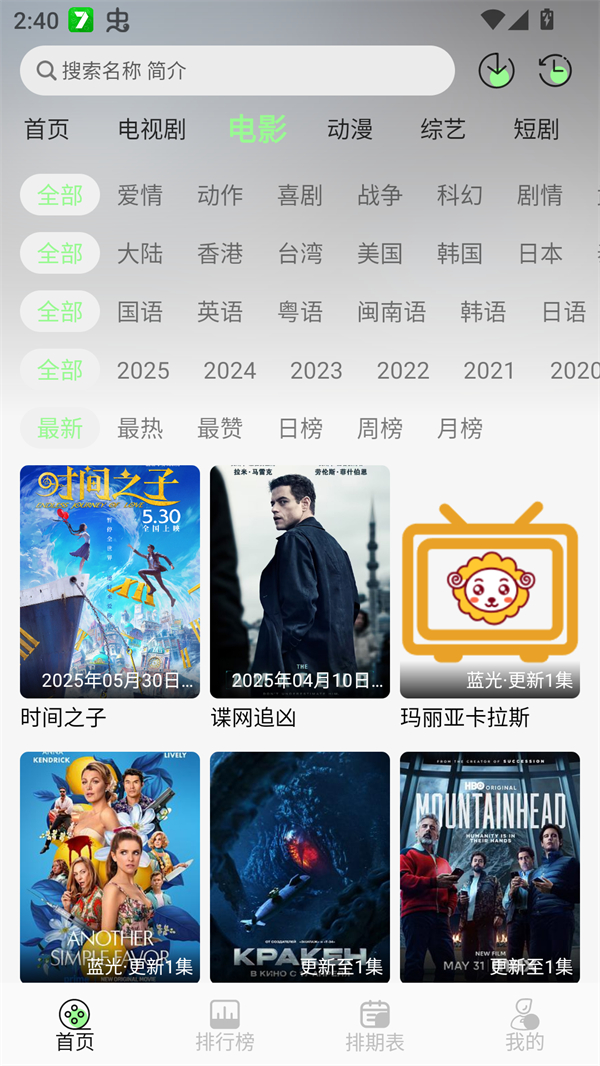Go to the 我的 tab
This screenshot has height=1066, width=600.
(x=525, y=1026)
